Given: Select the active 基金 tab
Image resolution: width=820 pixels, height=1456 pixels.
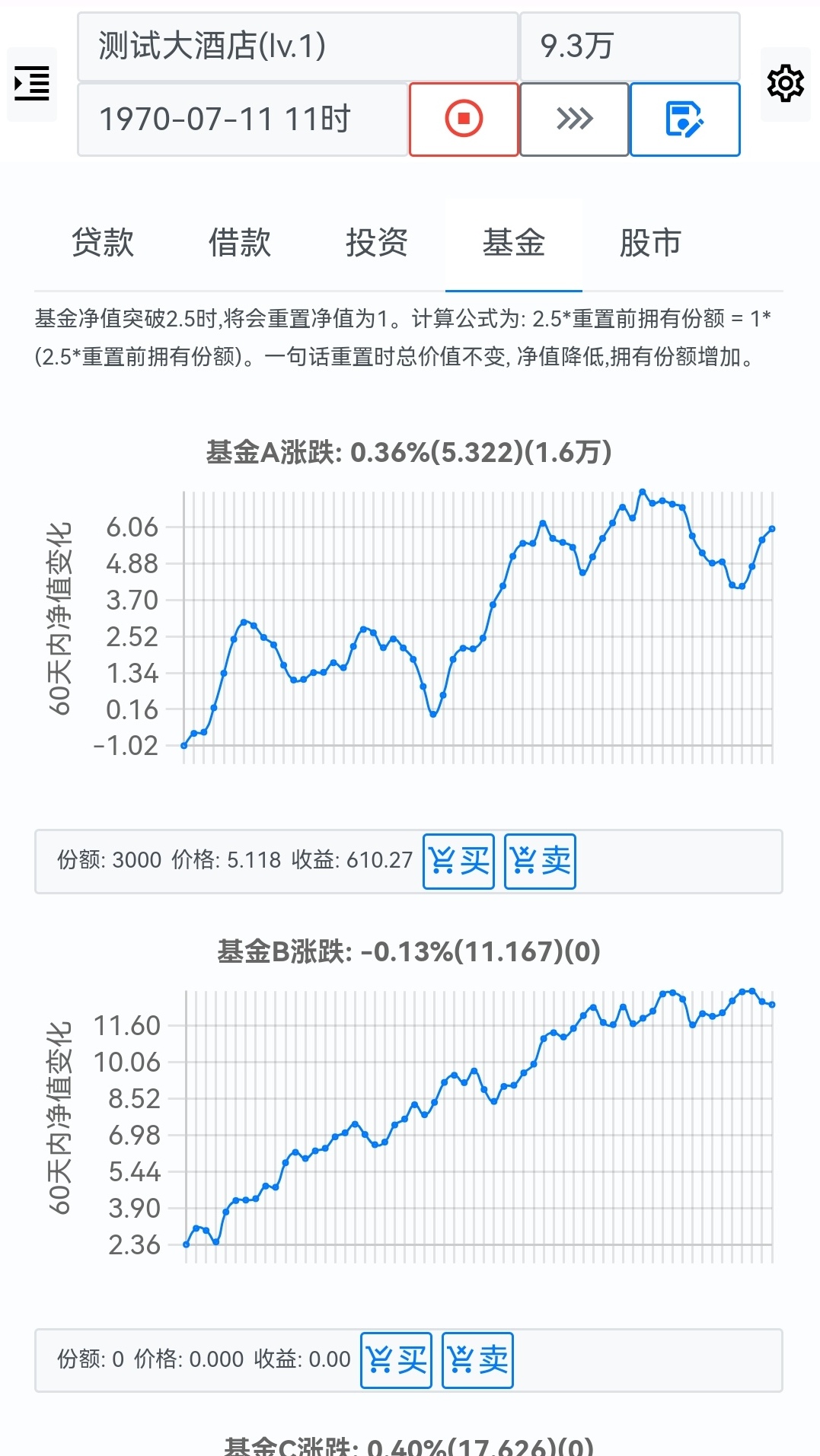Looking at the screenshot, I should pyautogui.click(x=514, y=242).
